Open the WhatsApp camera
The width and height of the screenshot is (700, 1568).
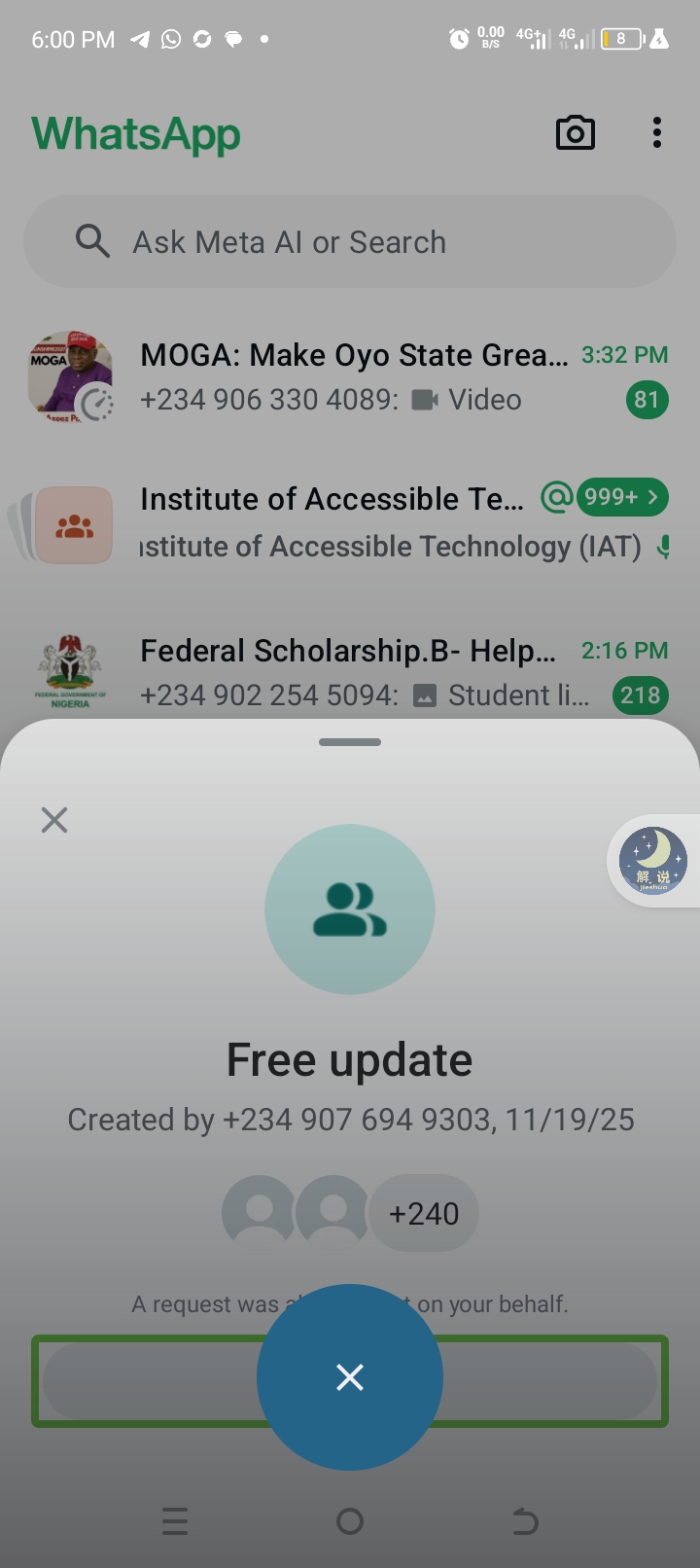575,133
